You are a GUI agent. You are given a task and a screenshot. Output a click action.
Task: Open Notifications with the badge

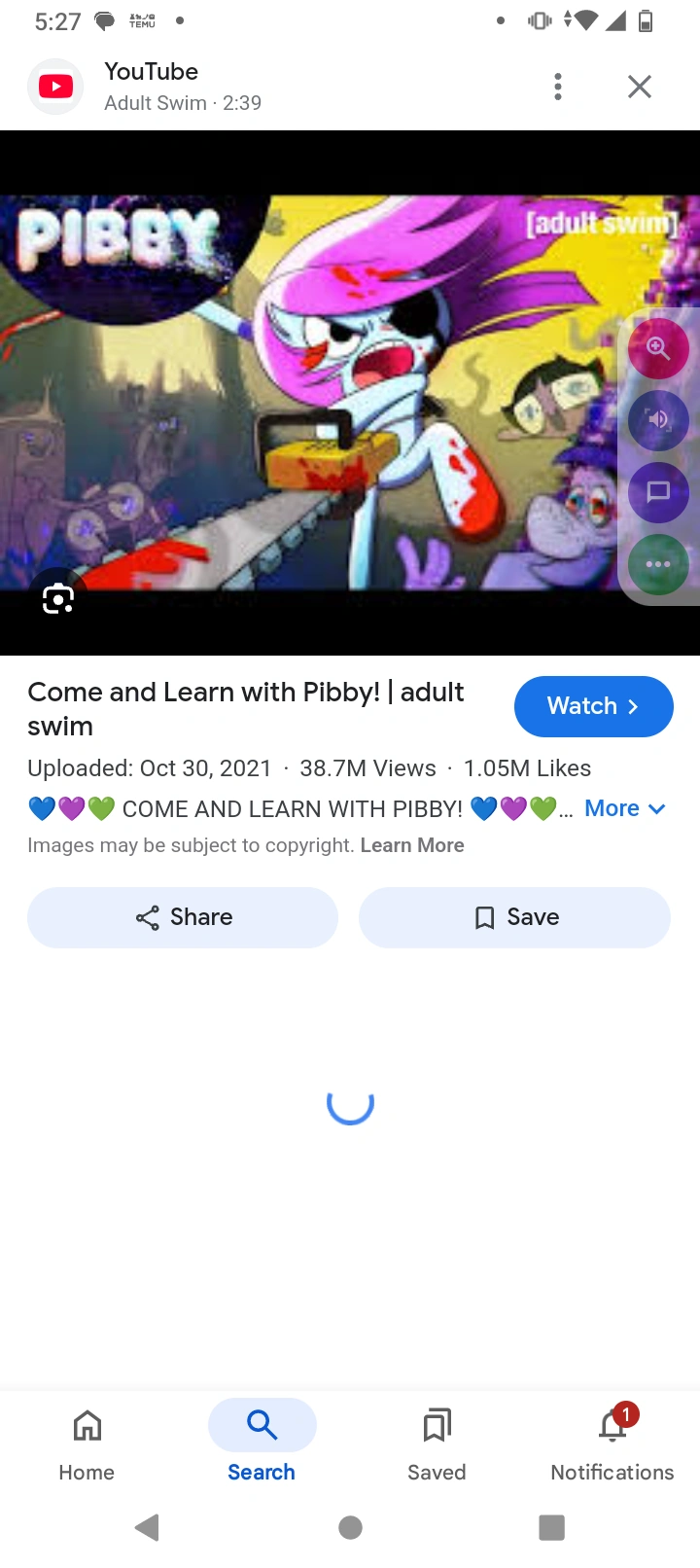coord(612,1440)
